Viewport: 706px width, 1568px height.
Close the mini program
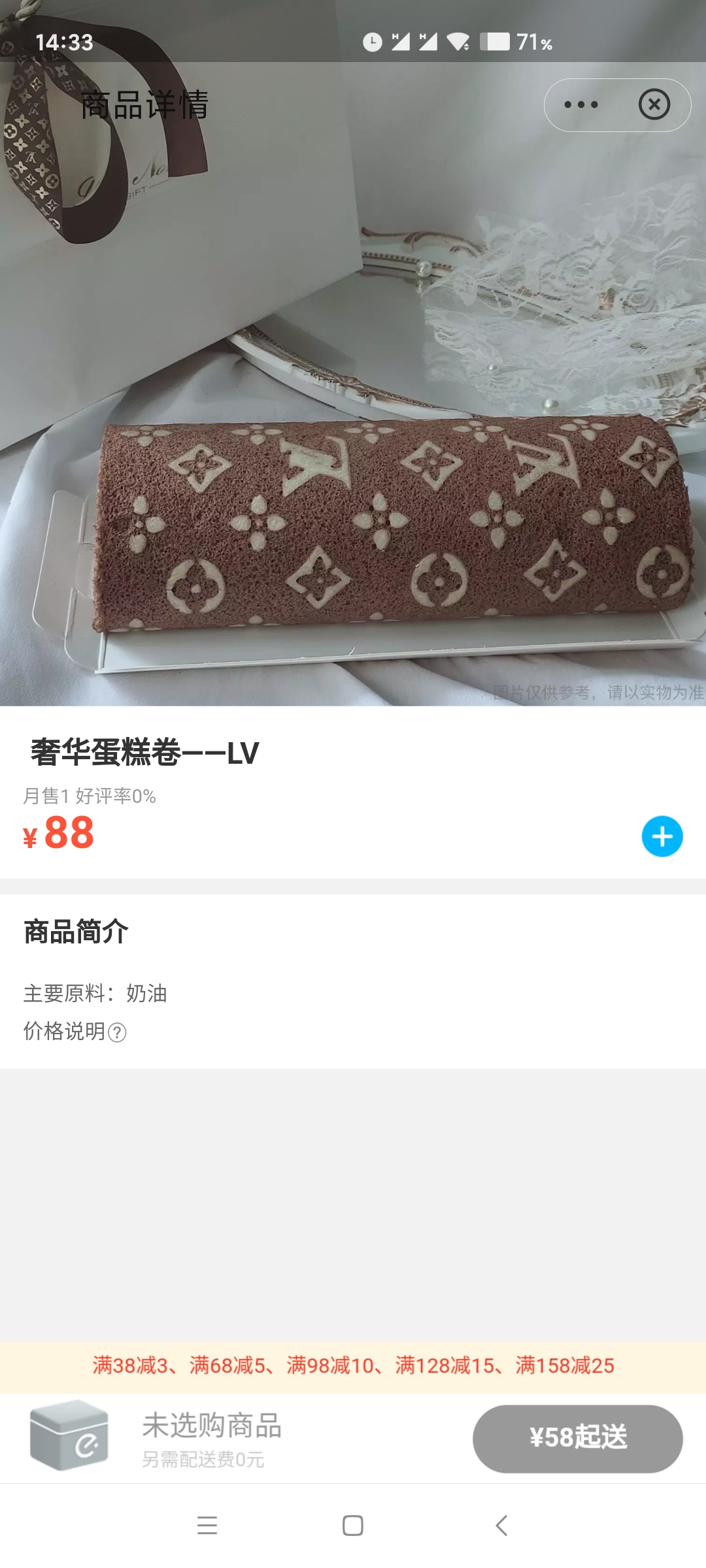point(654,105)
